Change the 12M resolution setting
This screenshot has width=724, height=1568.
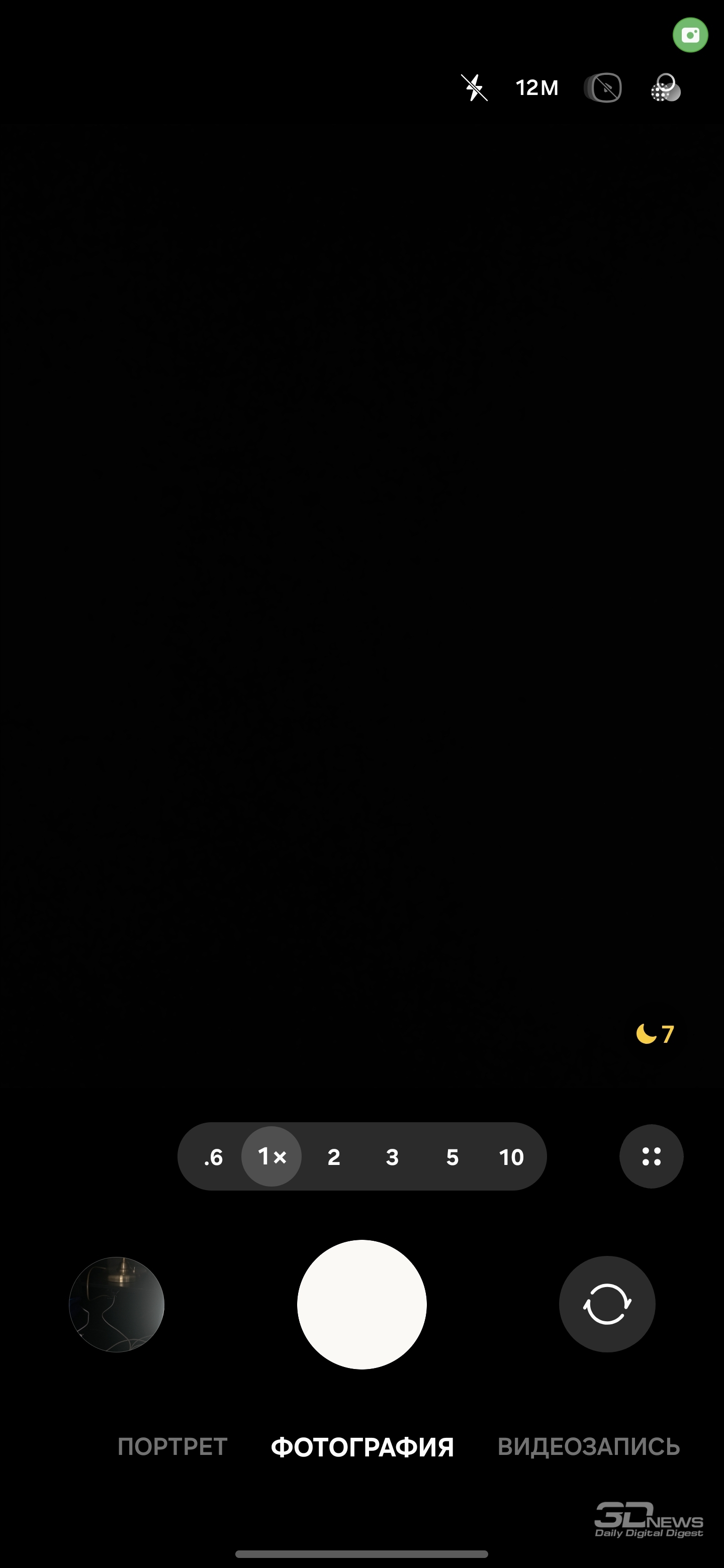(536, 87)
